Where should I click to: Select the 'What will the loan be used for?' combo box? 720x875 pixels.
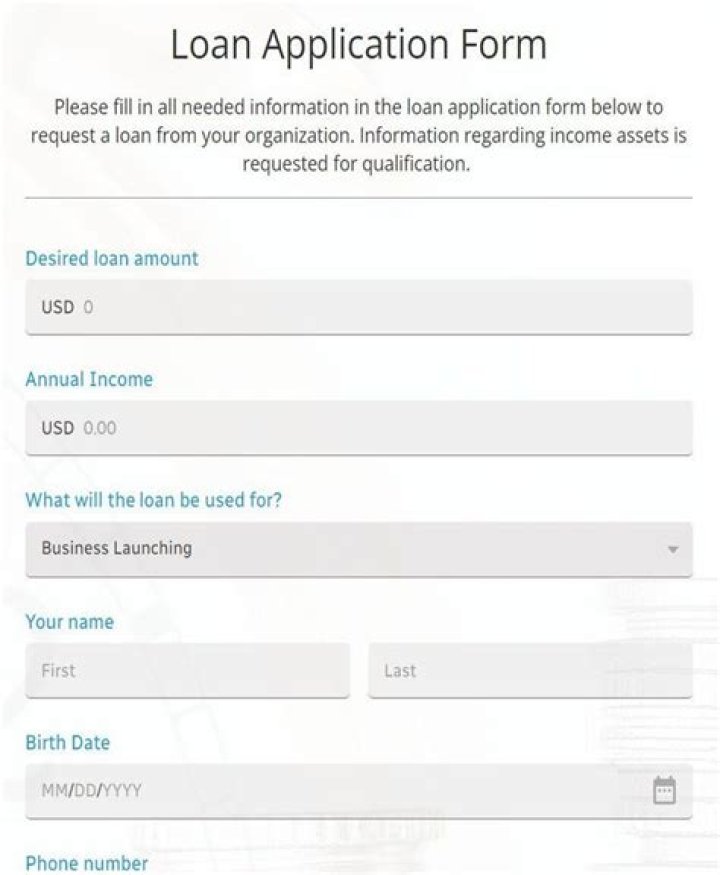pos(360,548)
